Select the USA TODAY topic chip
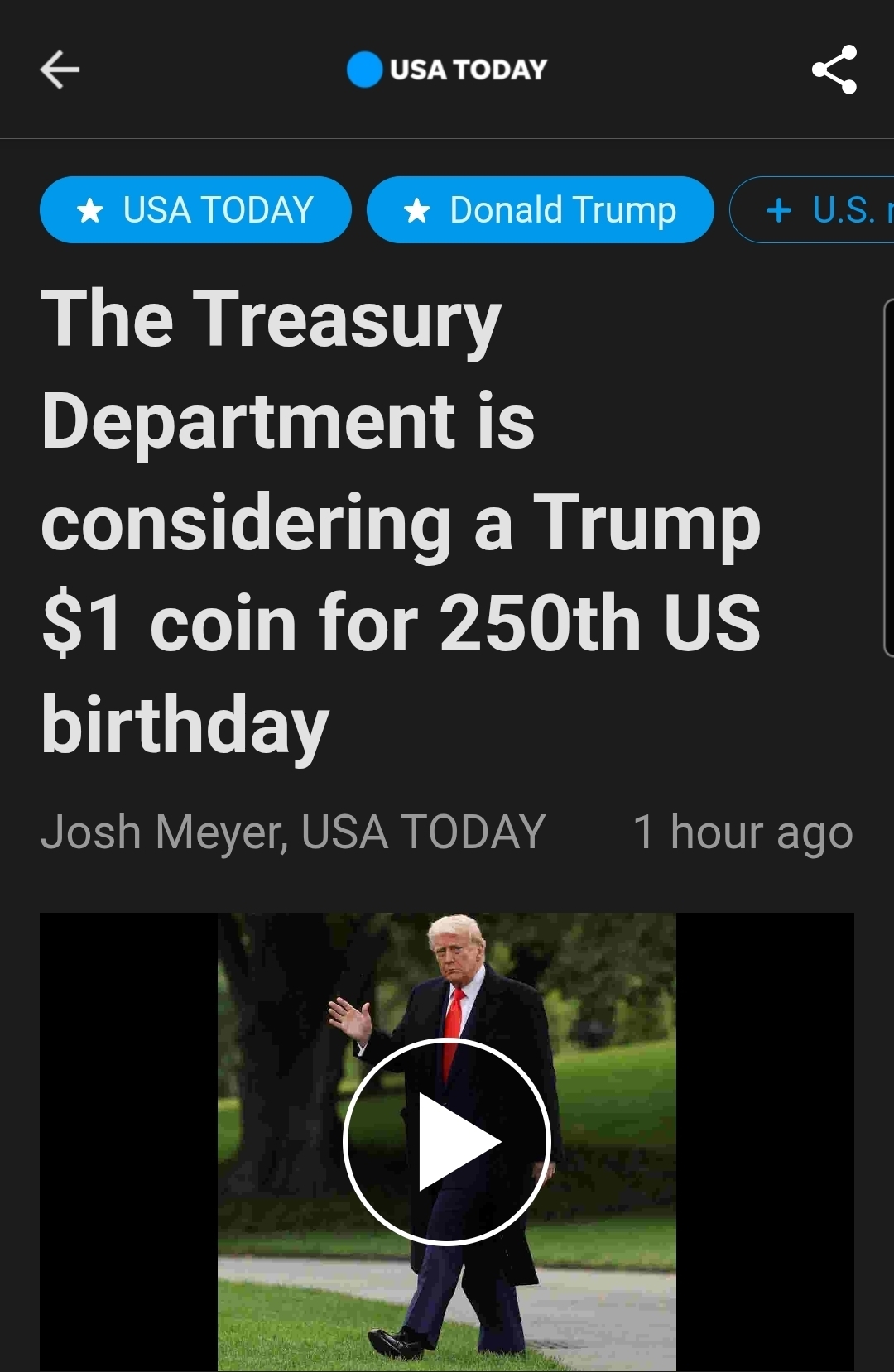Image resolution: width=894 pixels, height=1372 pixels. point(195,210)
